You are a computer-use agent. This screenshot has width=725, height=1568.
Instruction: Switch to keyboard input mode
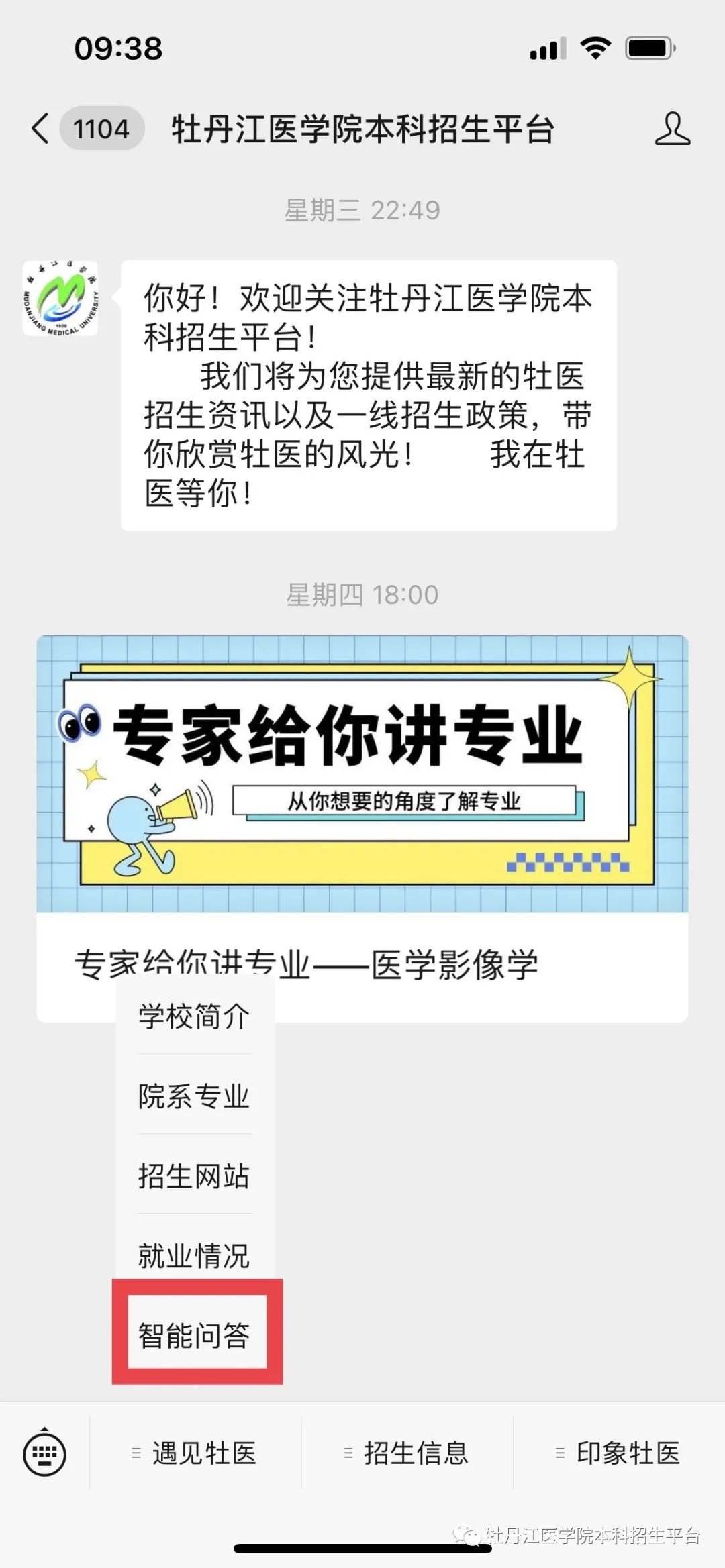44,1453
